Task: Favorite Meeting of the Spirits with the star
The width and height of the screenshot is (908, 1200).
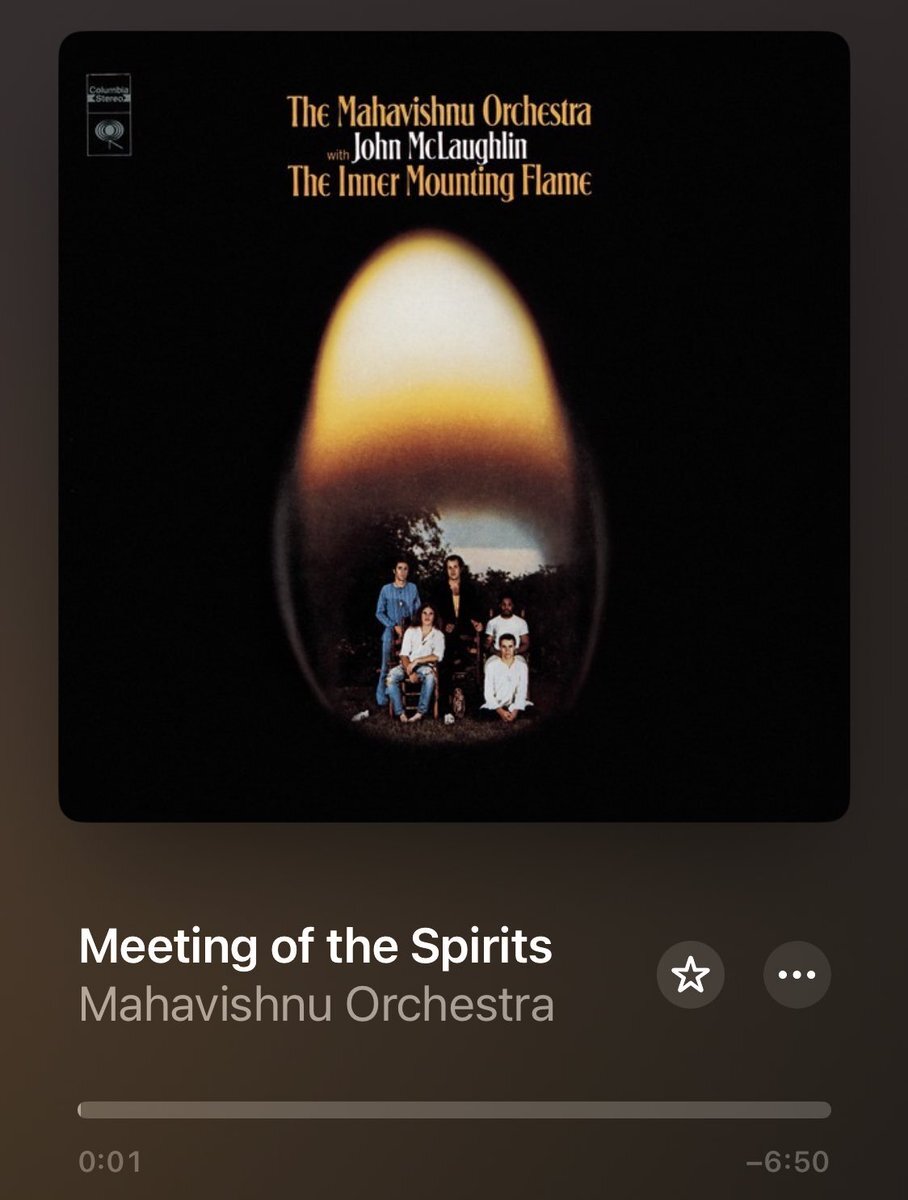Action: pyautogui.click(x=690, y=975)
